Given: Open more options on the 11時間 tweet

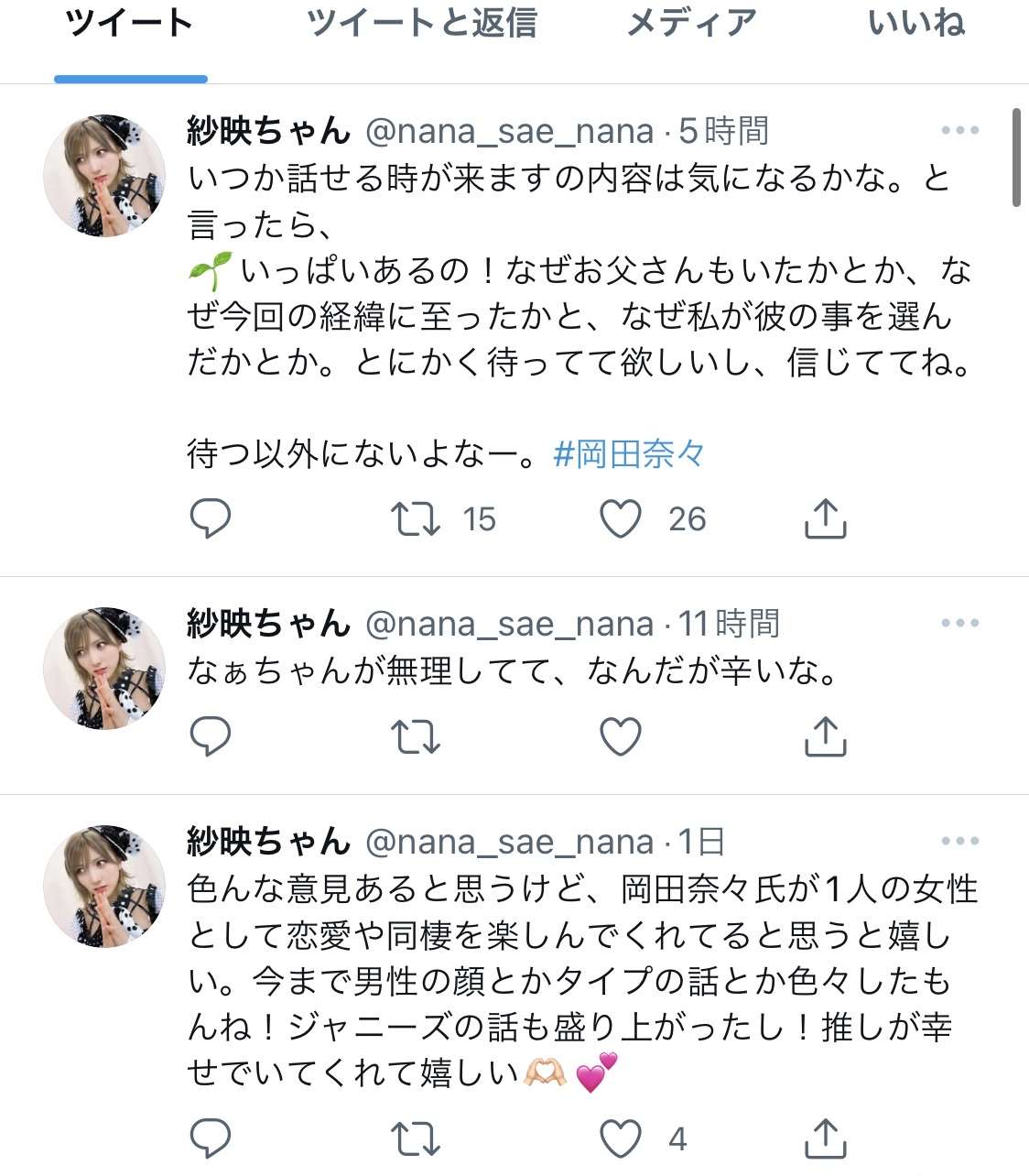Looking at the screenshot, I should click(959, 624).
